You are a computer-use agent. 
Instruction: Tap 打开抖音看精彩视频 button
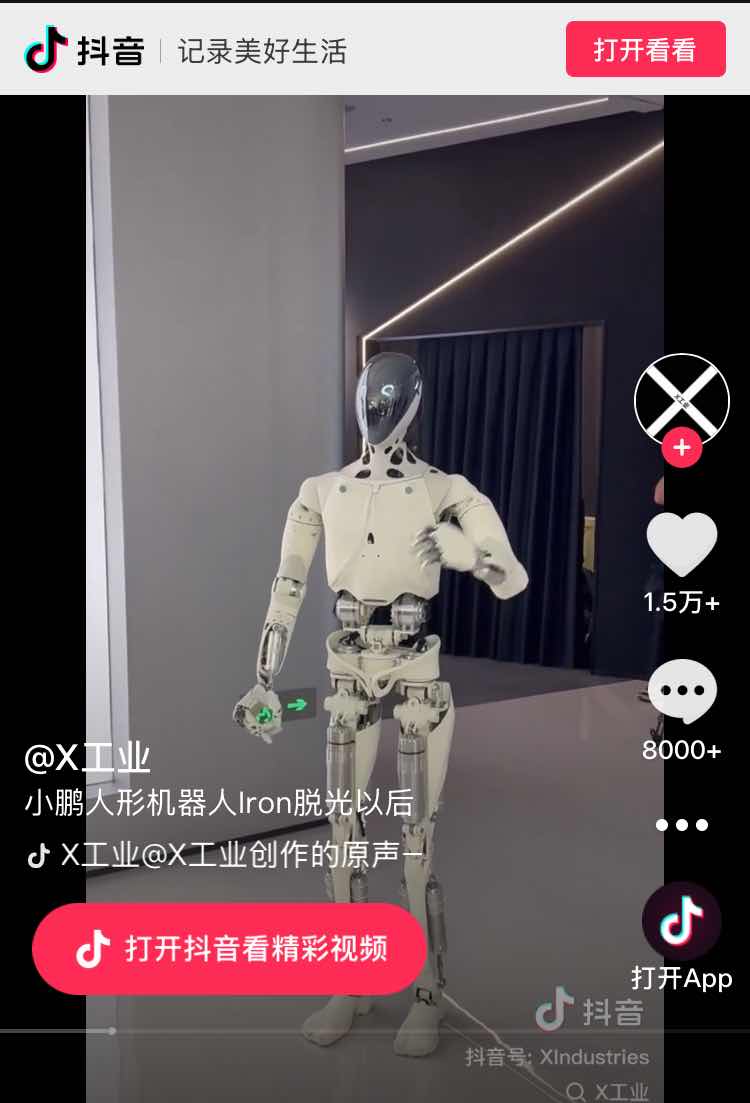[229, 948]
